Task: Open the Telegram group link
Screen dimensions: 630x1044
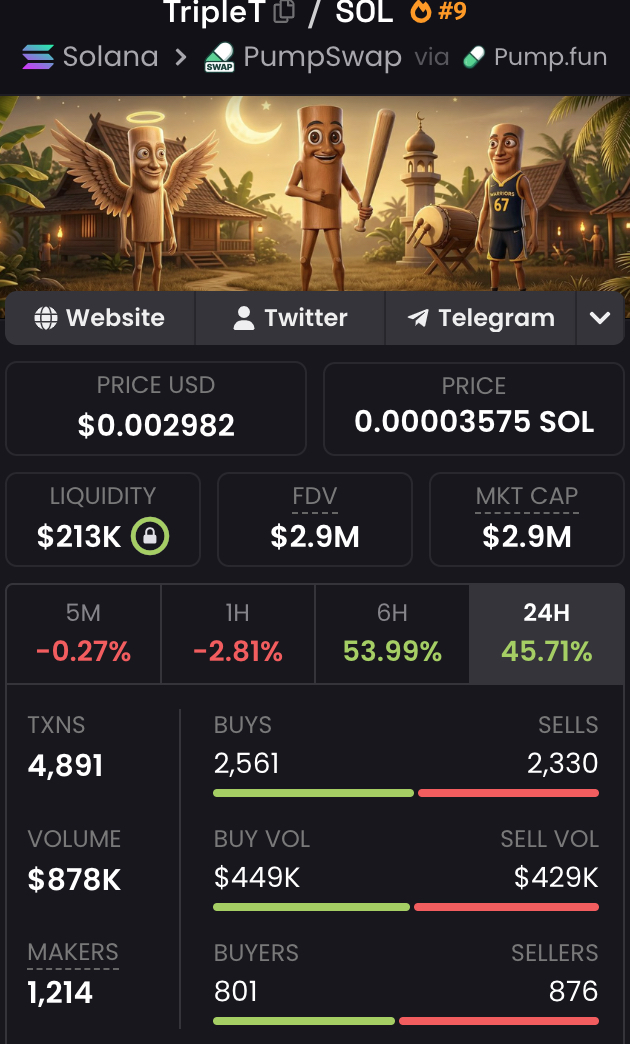Action: coord(481,318)
